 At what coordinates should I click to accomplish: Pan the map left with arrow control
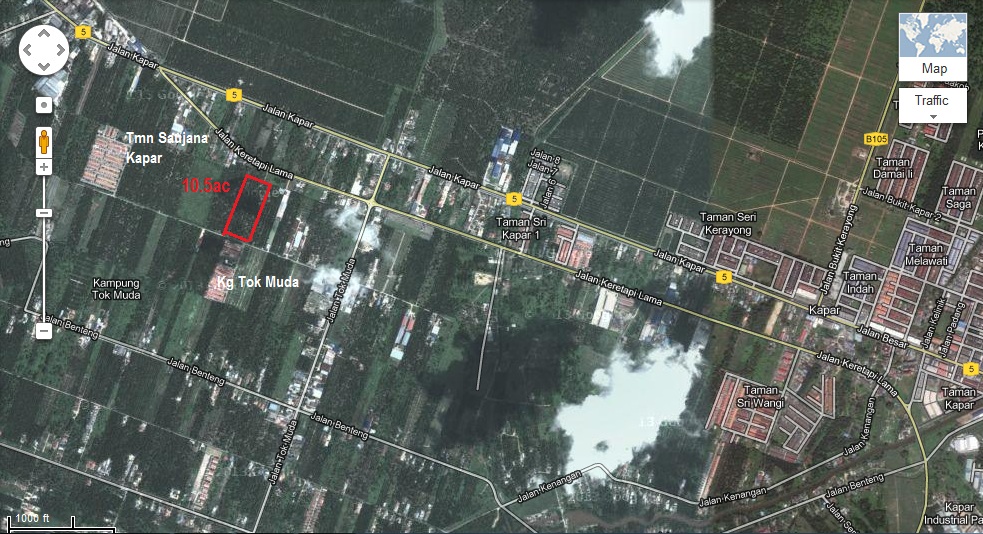point(29,49)
